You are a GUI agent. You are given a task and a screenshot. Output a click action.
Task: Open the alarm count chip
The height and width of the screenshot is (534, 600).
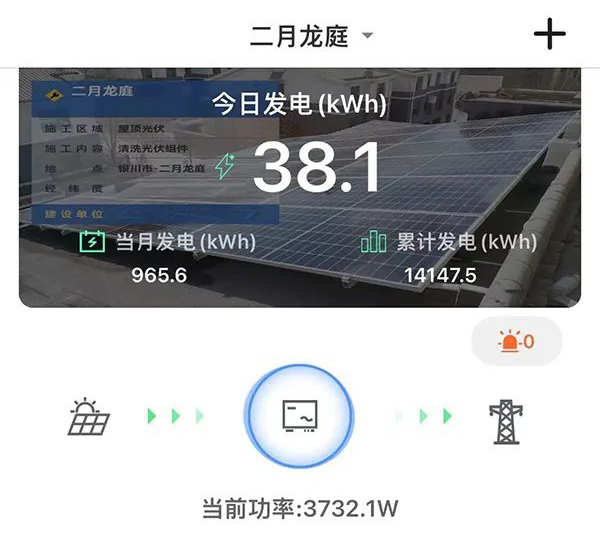click(517, 342)
